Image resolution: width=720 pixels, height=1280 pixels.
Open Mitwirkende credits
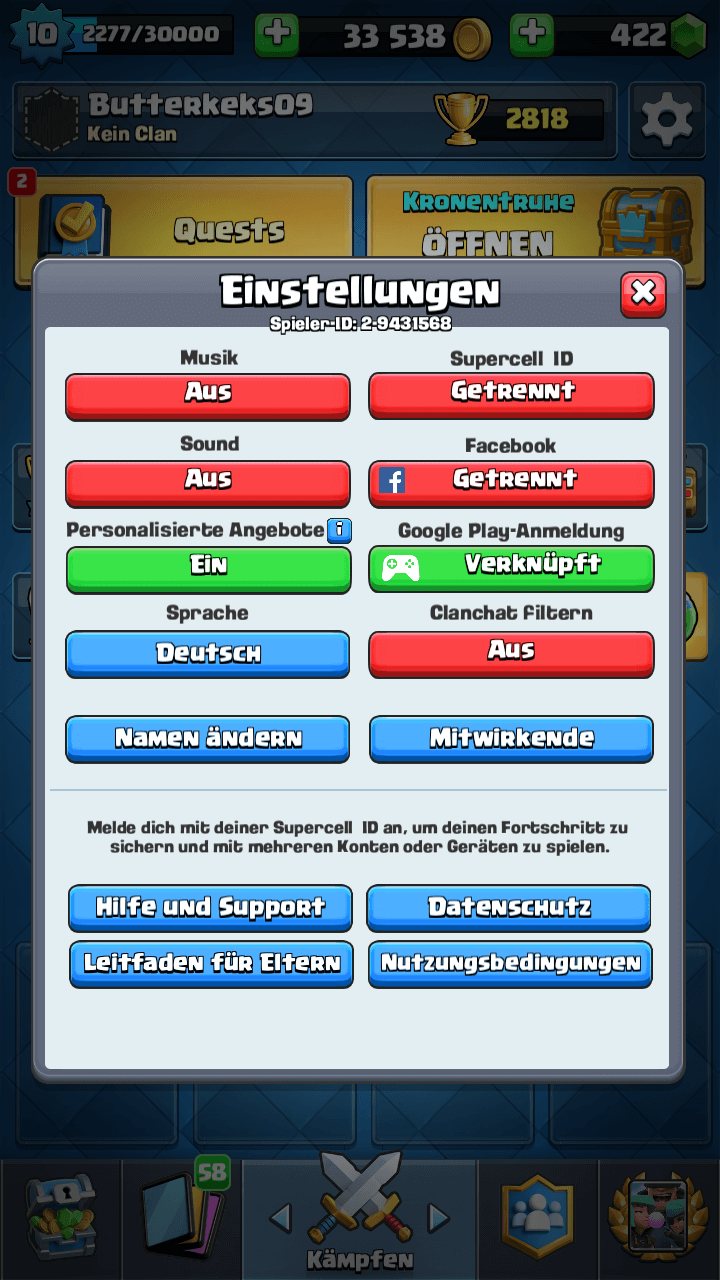511,739
